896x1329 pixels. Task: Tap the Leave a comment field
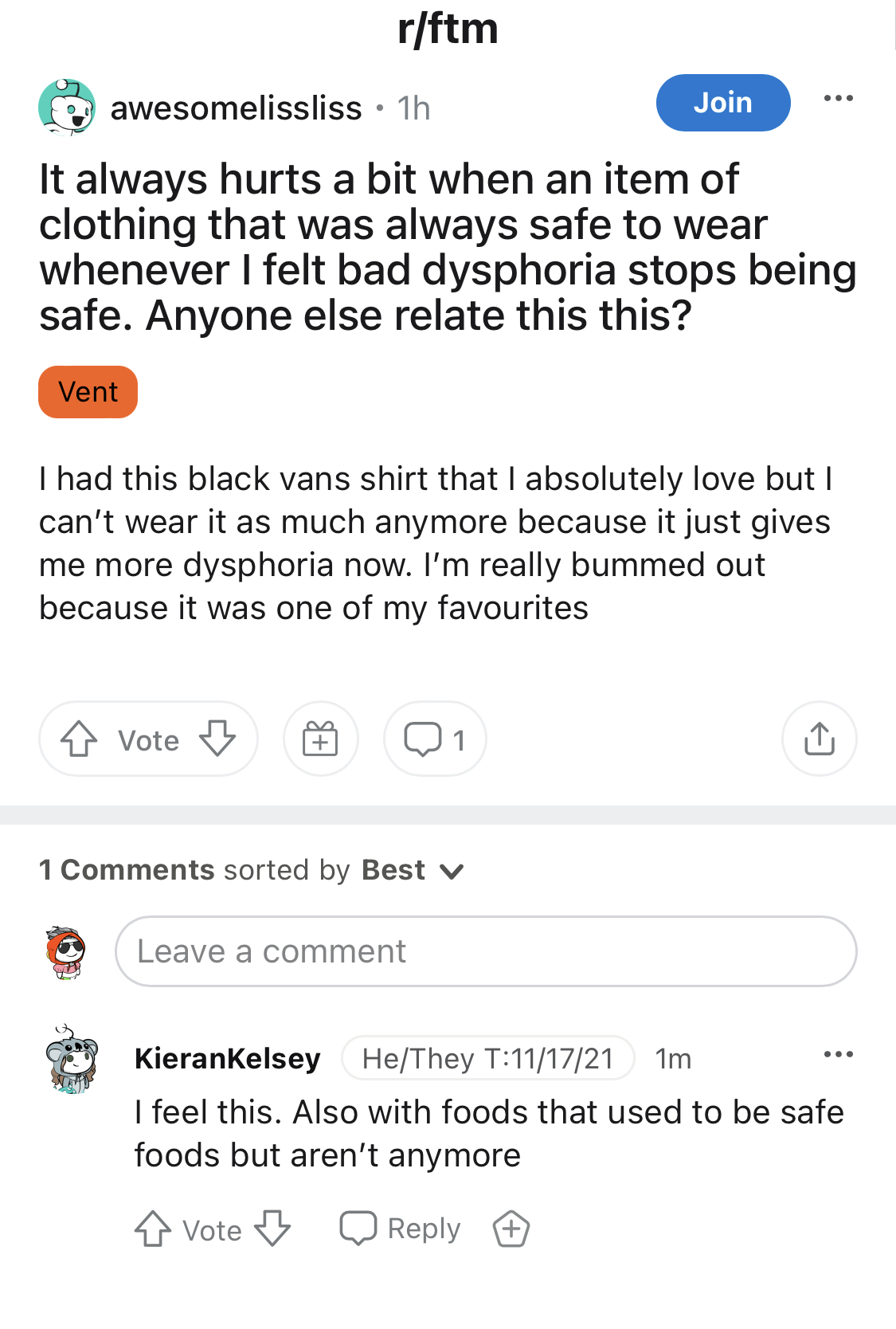click(x=486, y=951)
